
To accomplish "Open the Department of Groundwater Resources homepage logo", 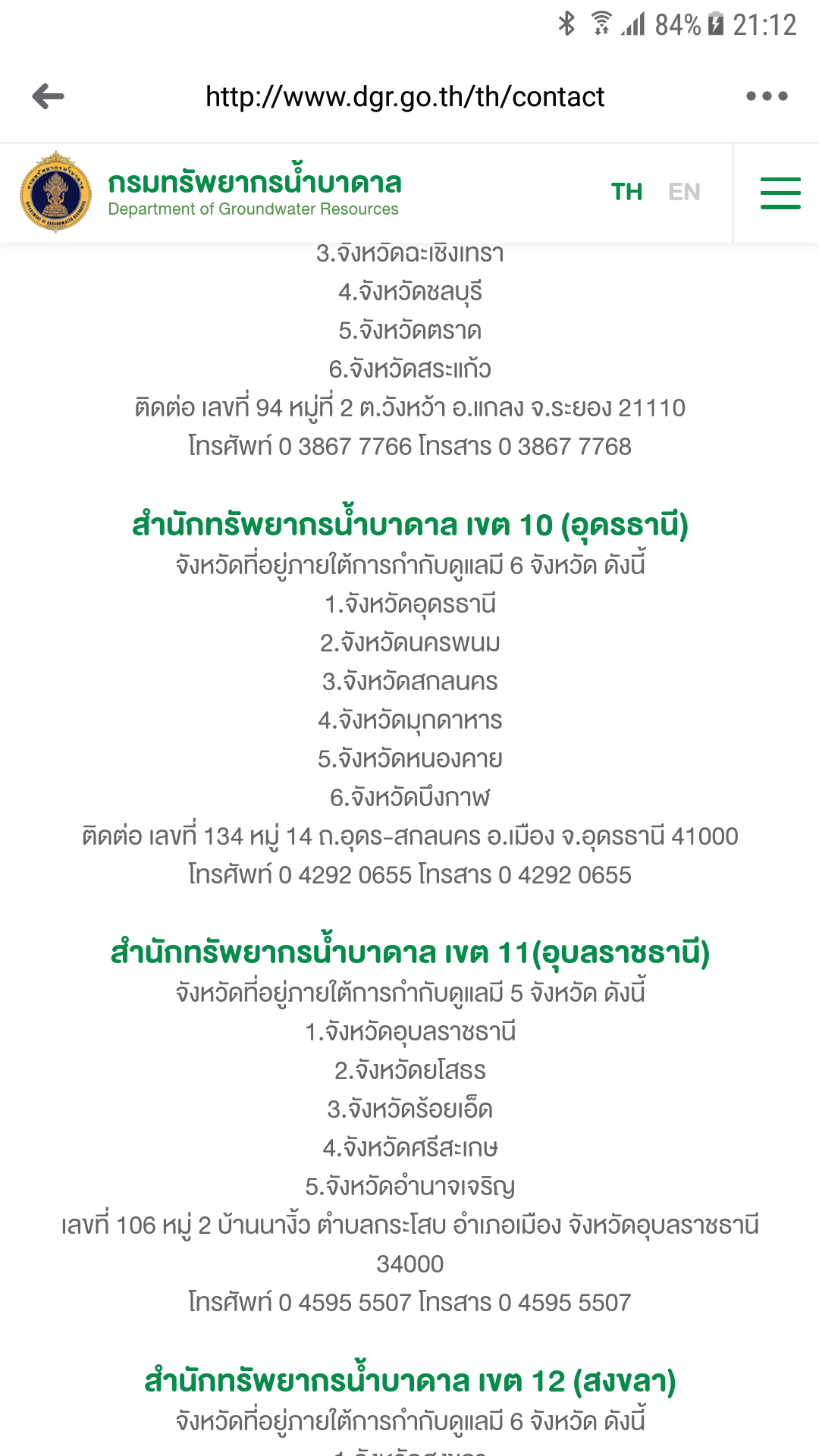I will [56, 192].
